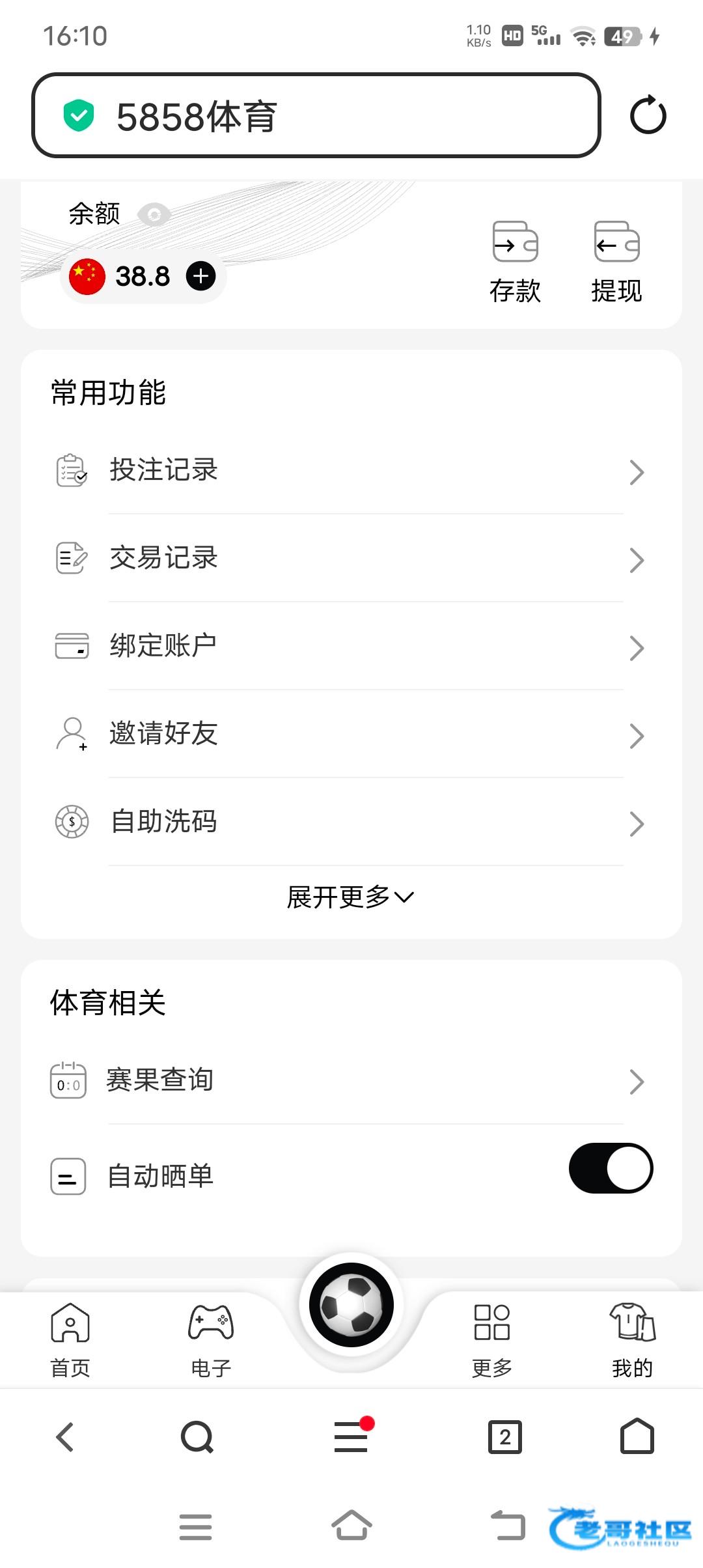This screenshot has width=703, height=1568.
Task: Open 存款 deposit
Action: (x=515, y=262)
